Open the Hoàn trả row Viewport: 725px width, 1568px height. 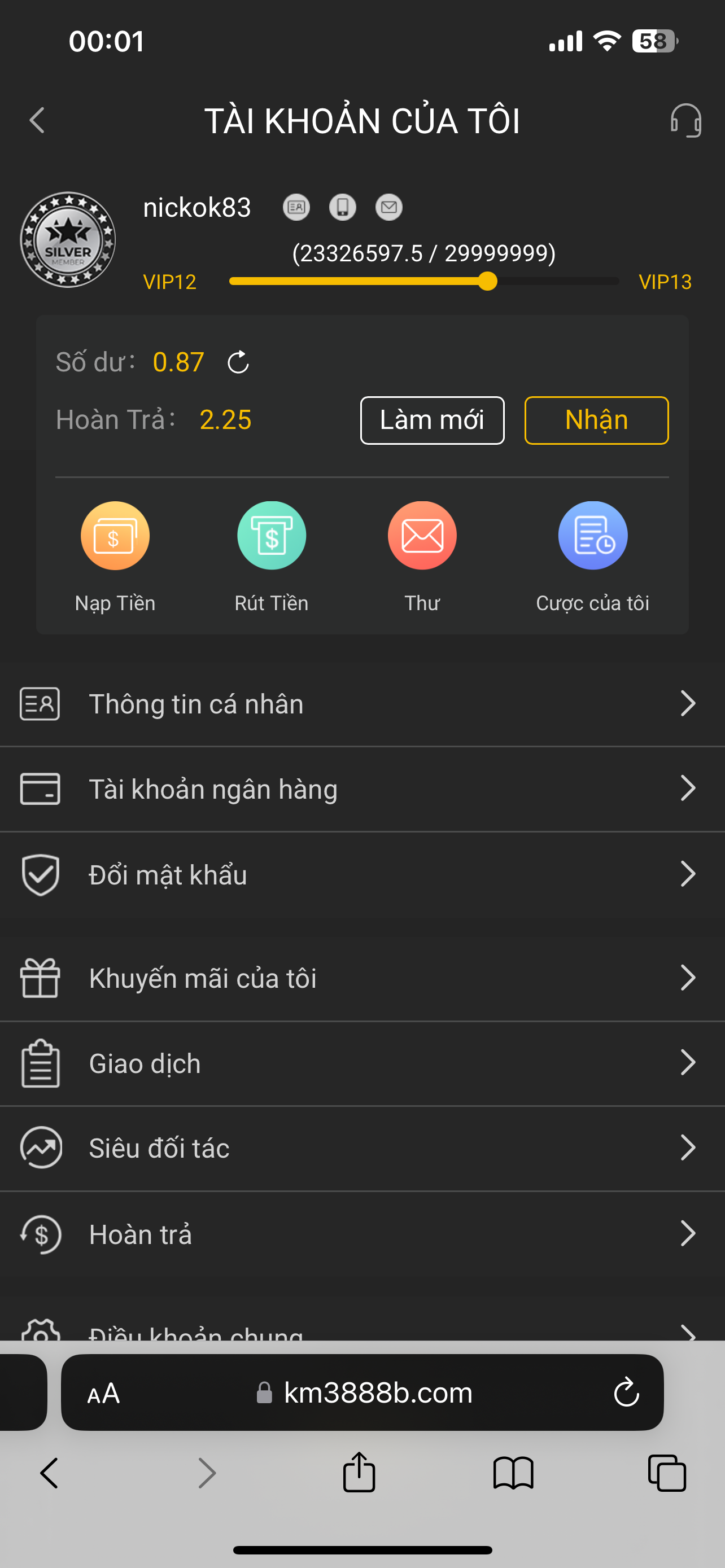coord(362,1234)
